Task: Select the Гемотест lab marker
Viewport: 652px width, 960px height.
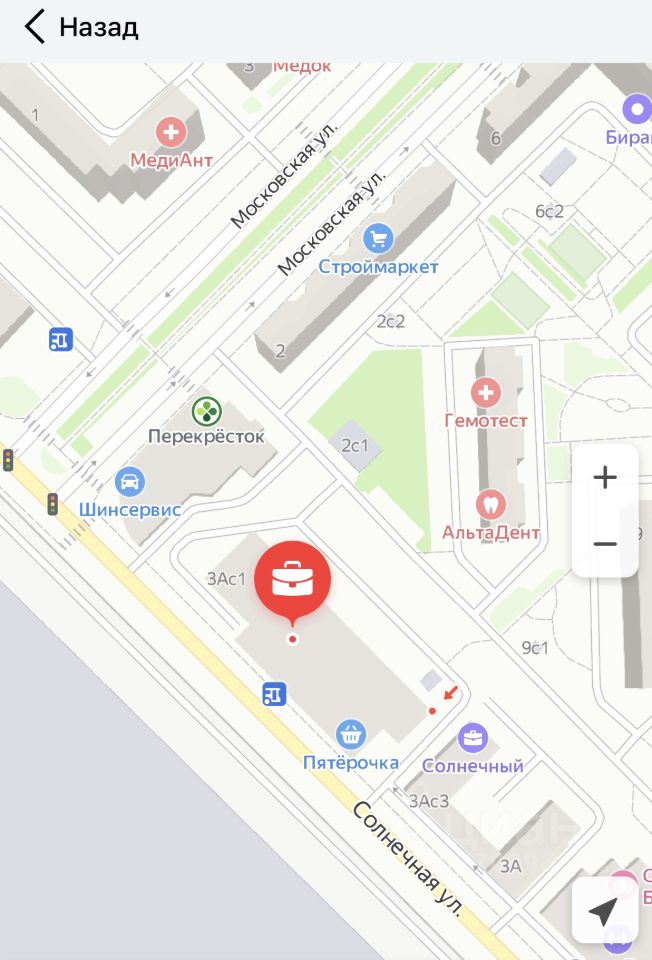Action: [x=486, y=393]
